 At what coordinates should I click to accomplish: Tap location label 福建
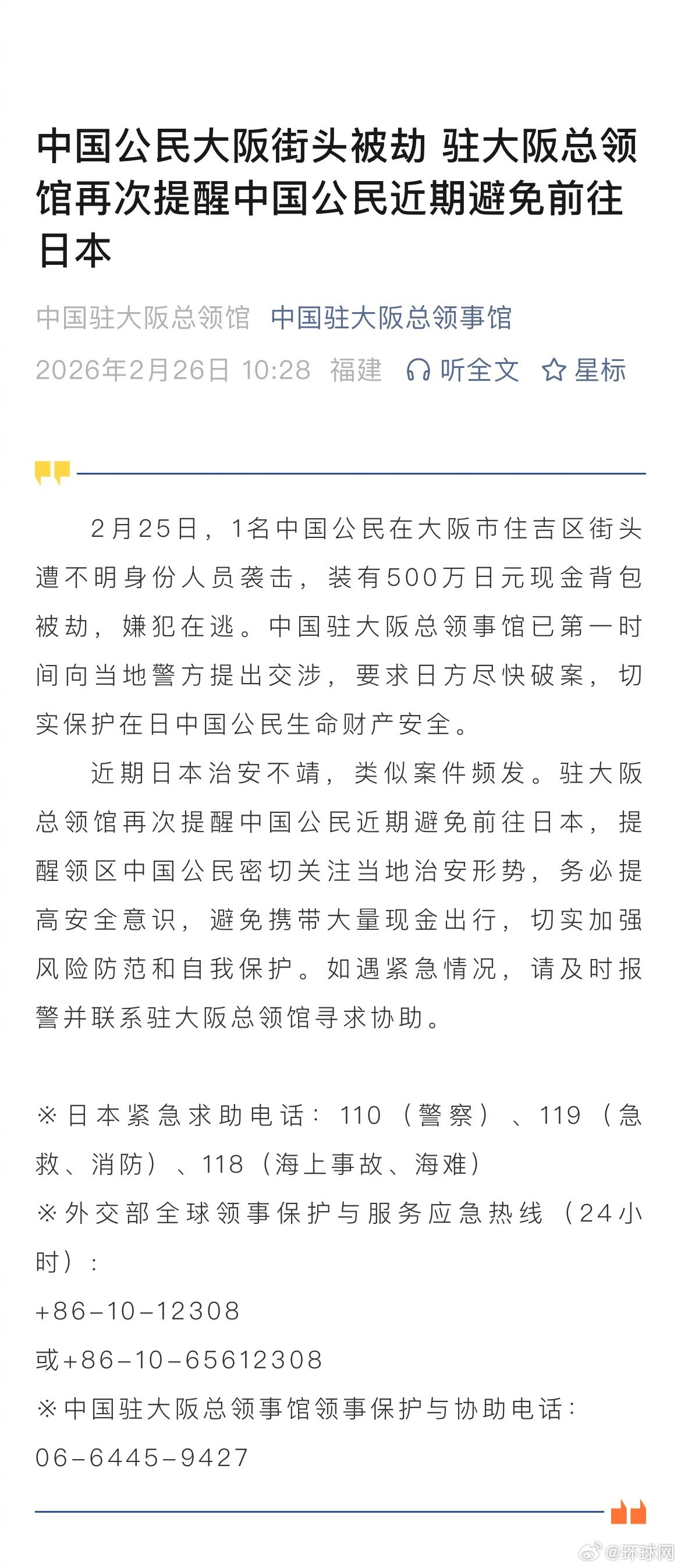pos(358,371)
